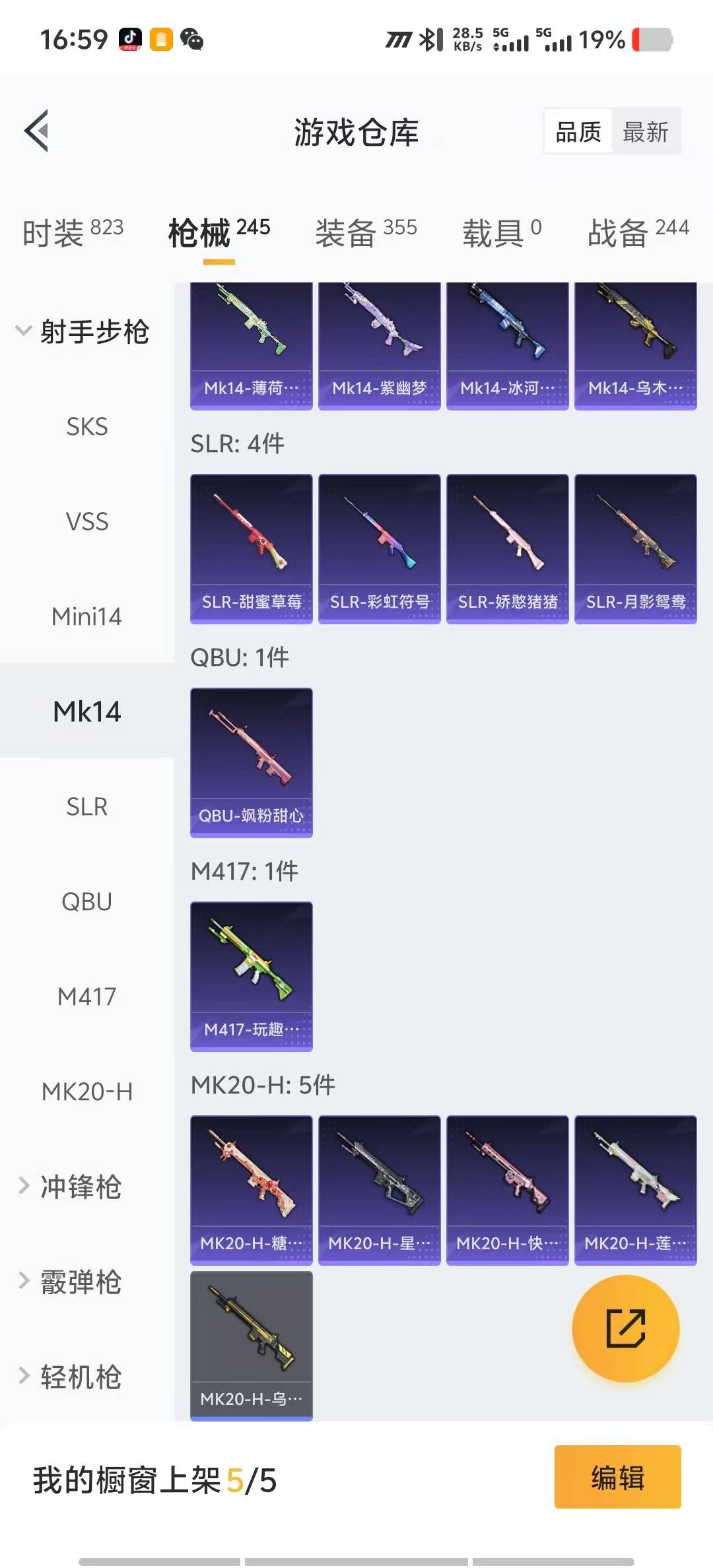Collapse the 射手步枪 category
The width and height of the screenshot is (713, 1568).
tap(83, 331)
